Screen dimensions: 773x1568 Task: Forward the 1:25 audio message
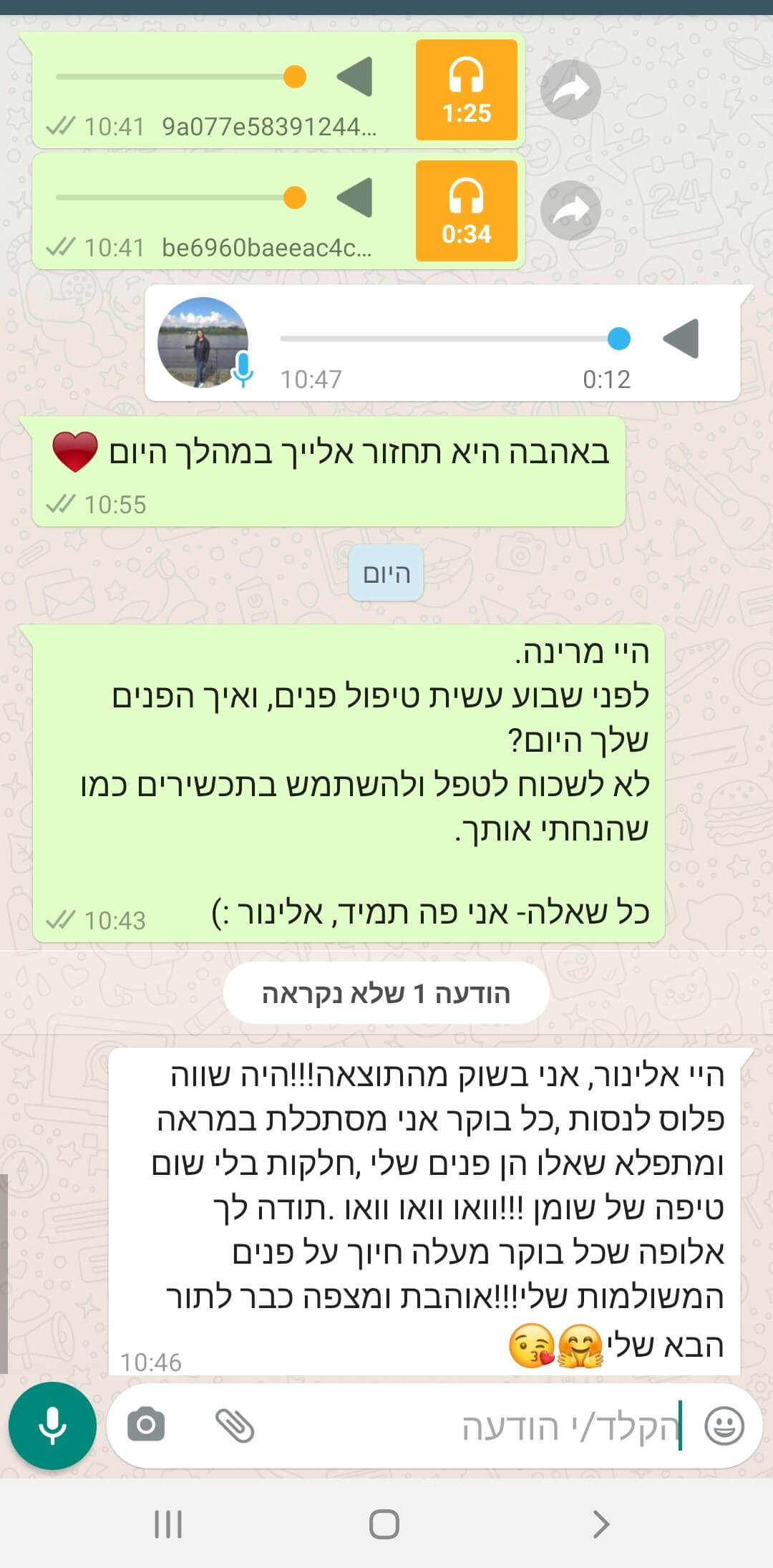click(x=570, y=89)
